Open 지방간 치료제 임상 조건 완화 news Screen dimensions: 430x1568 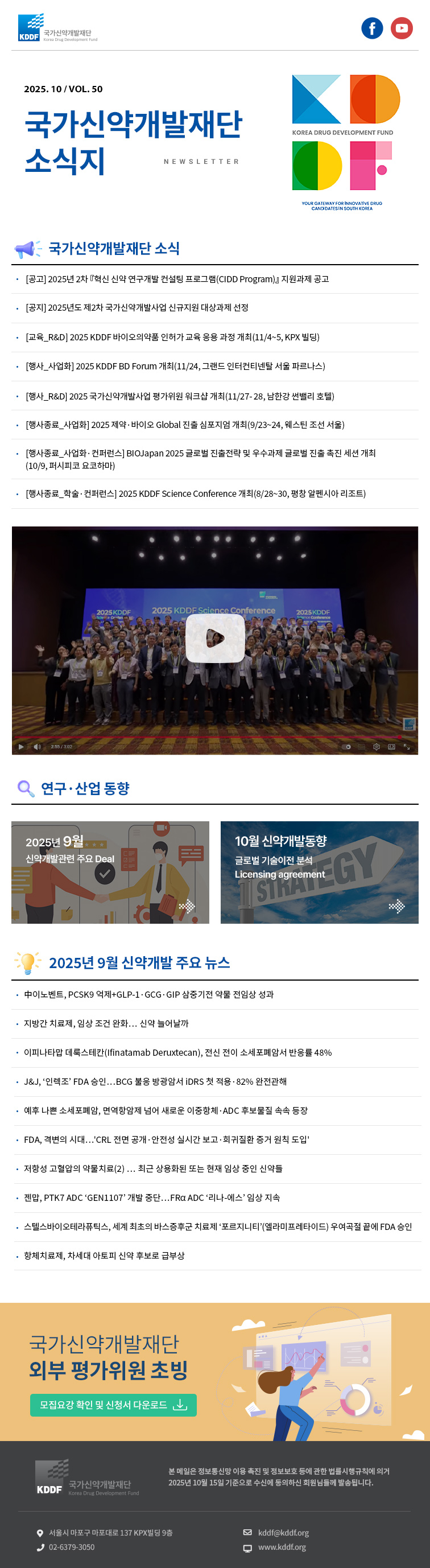tap(106, 1024)
